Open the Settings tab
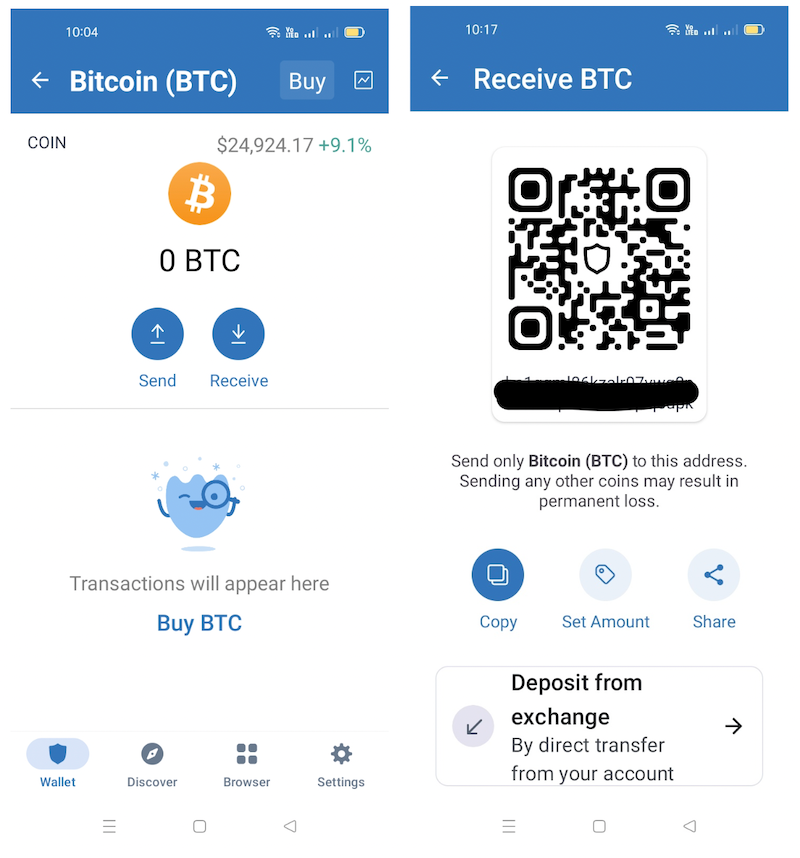This screenshot has height=858, width=800. (341, 764)
